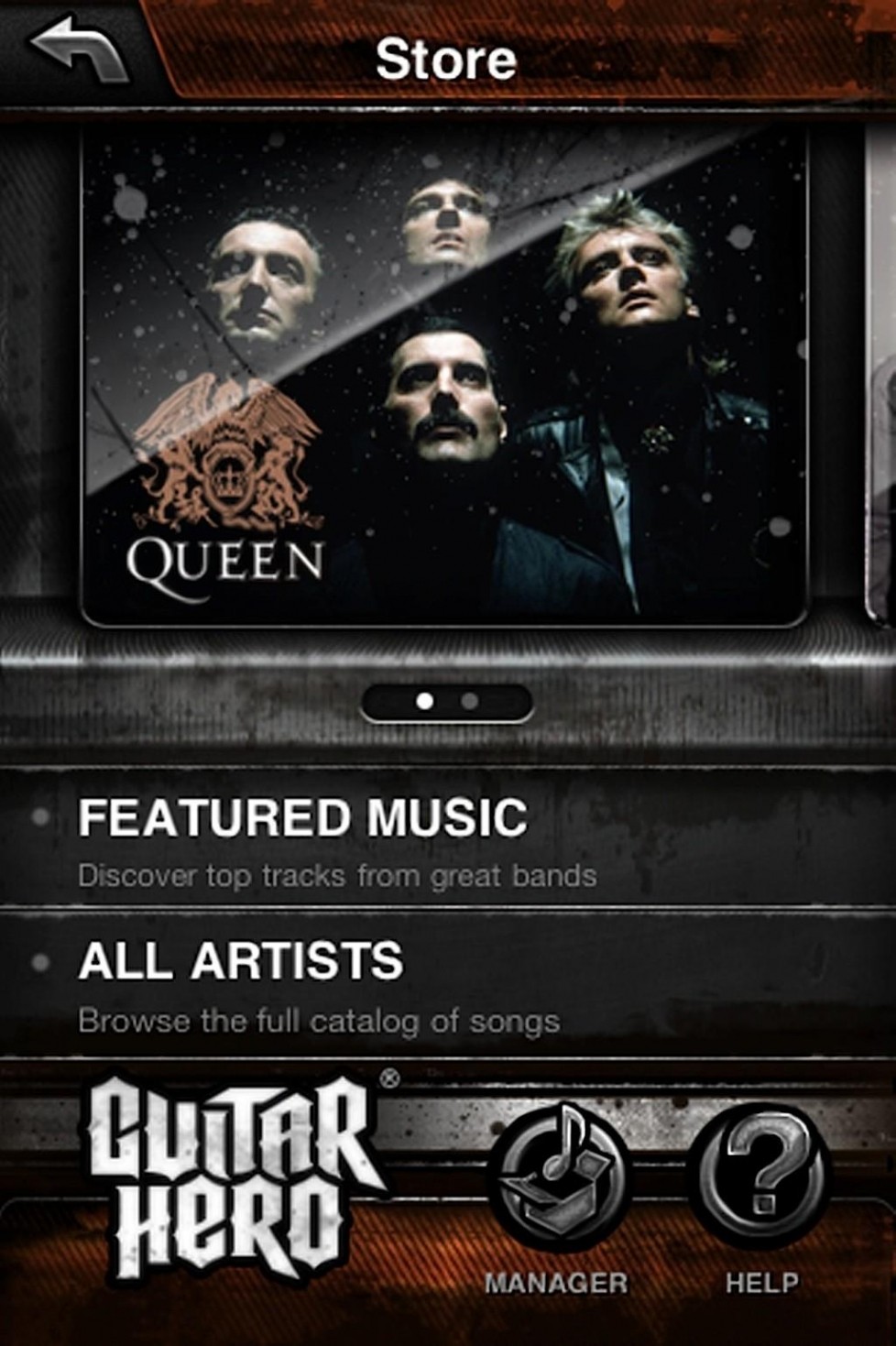Browse All Artists catalog
Image resolution: width=896 pixels, height=1346 pixels.
click(x=241, y=983)
